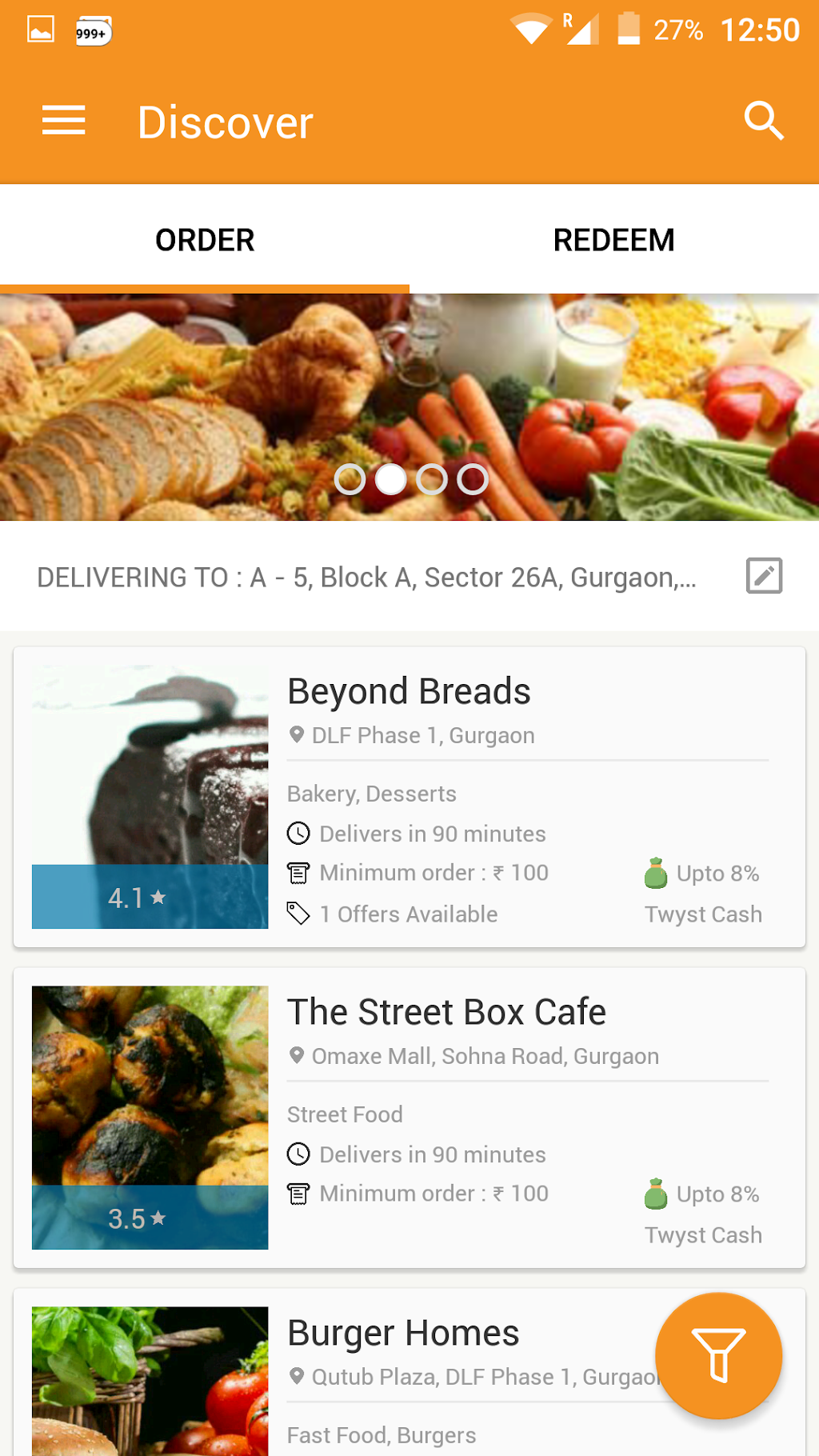The width and height of the screenshot is (819, 1456).
Task: View The Street Box Cafe listing
Action: pos(409,1117)
